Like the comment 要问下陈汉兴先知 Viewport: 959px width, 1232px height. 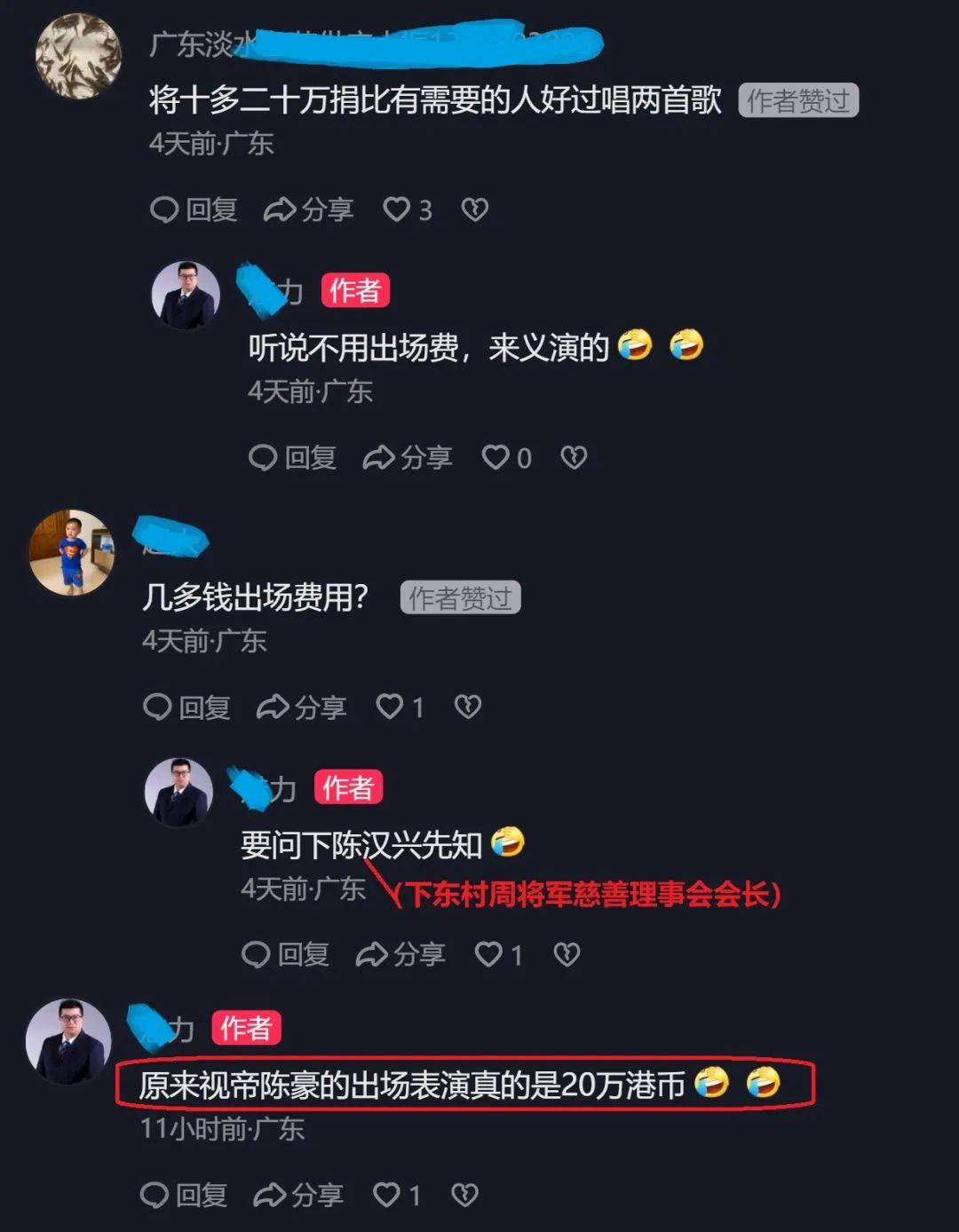(487, 955)
